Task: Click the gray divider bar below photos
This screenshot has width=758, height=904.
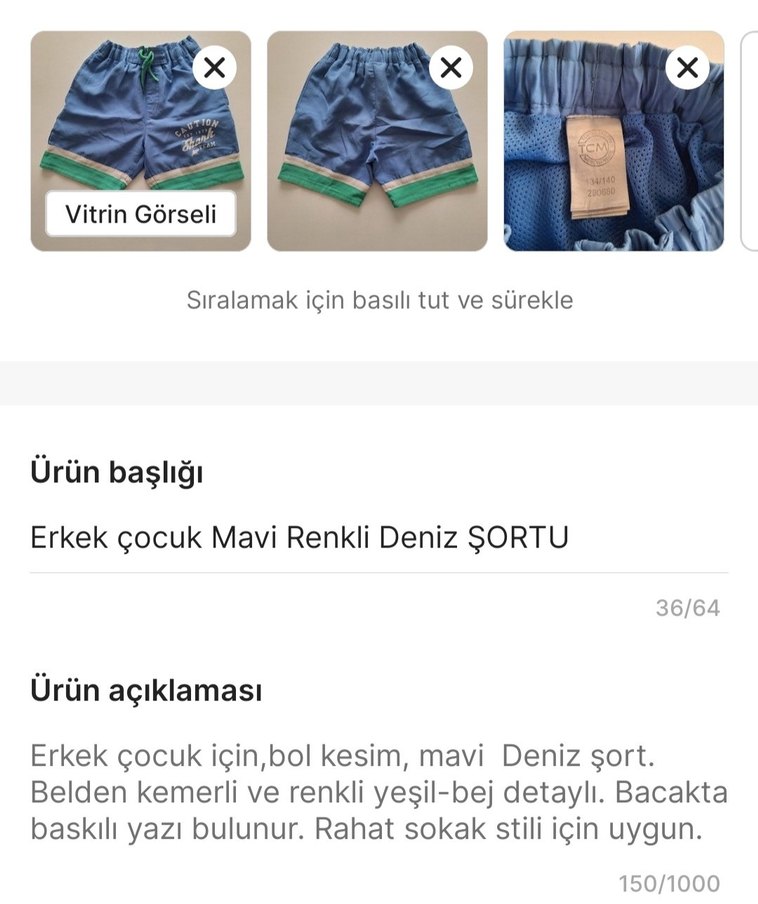Action: (379, 383)
